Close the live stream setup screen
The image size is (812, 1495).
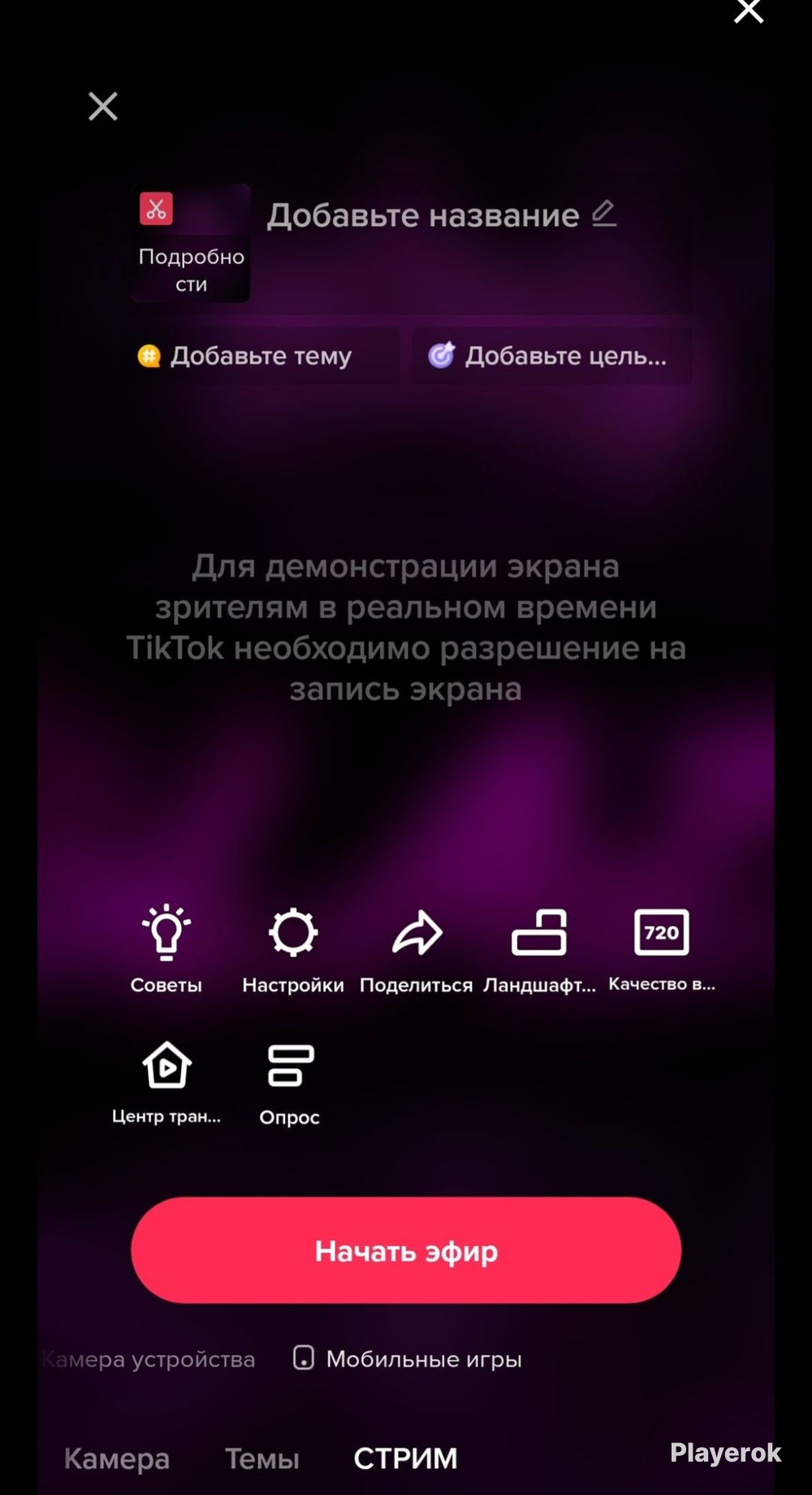(103, 106)
